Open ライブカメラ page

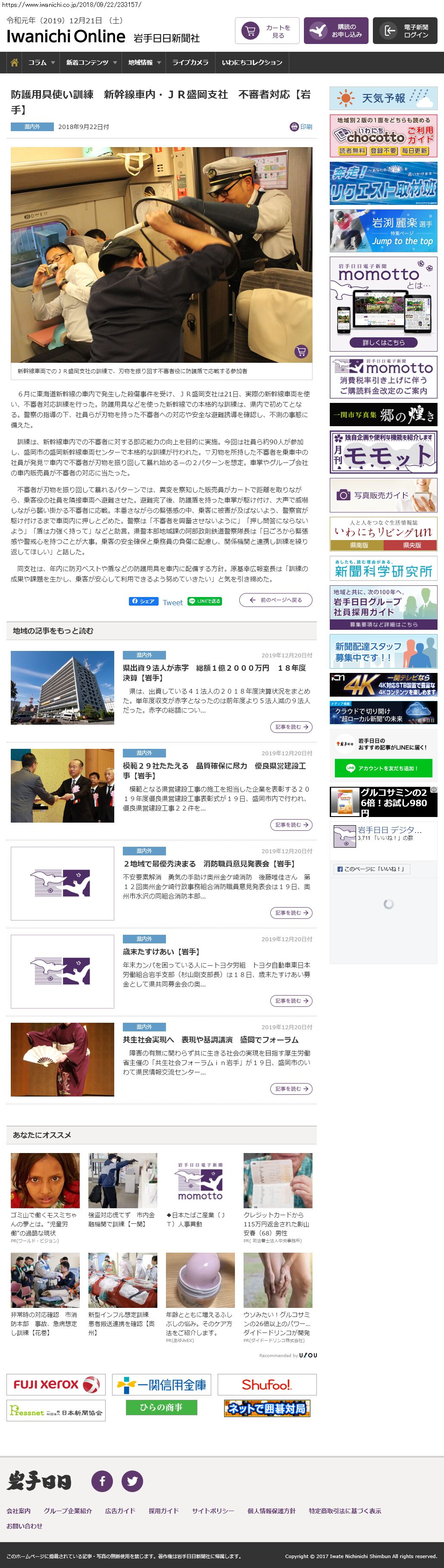[x=190, y=62]
